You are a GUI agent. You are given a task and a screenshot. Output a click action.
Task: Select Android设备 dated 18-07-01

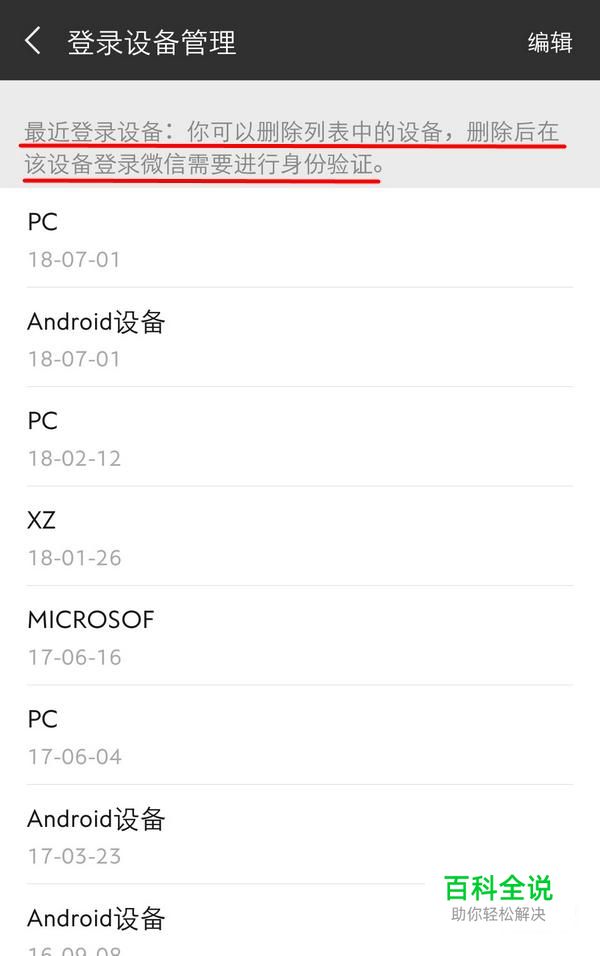point(300,337)
